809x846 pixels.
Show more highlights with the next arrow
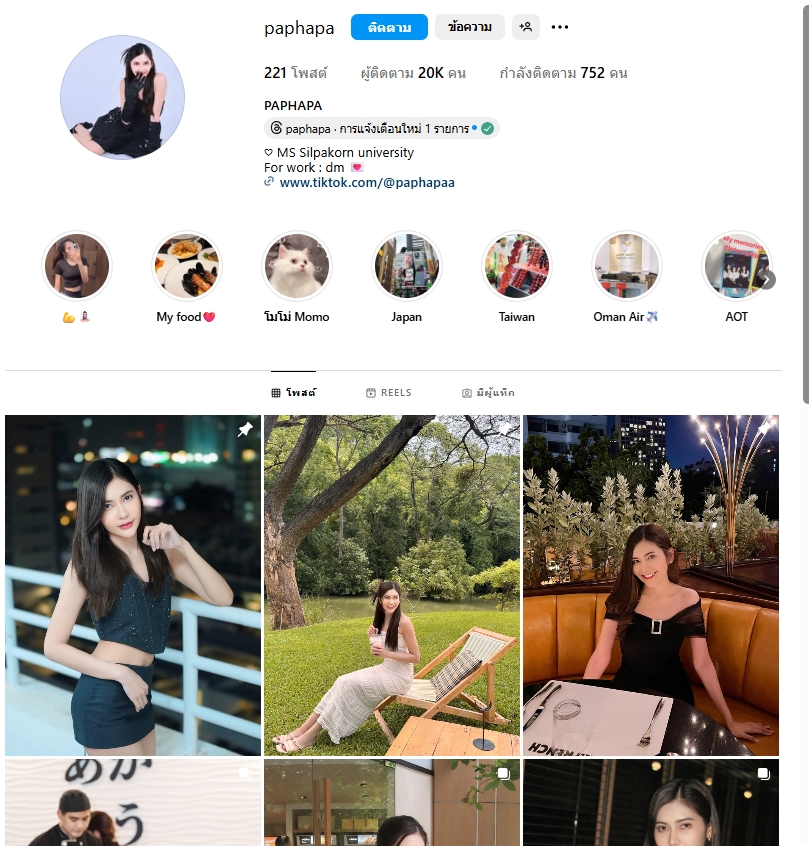tap(767, 280)
